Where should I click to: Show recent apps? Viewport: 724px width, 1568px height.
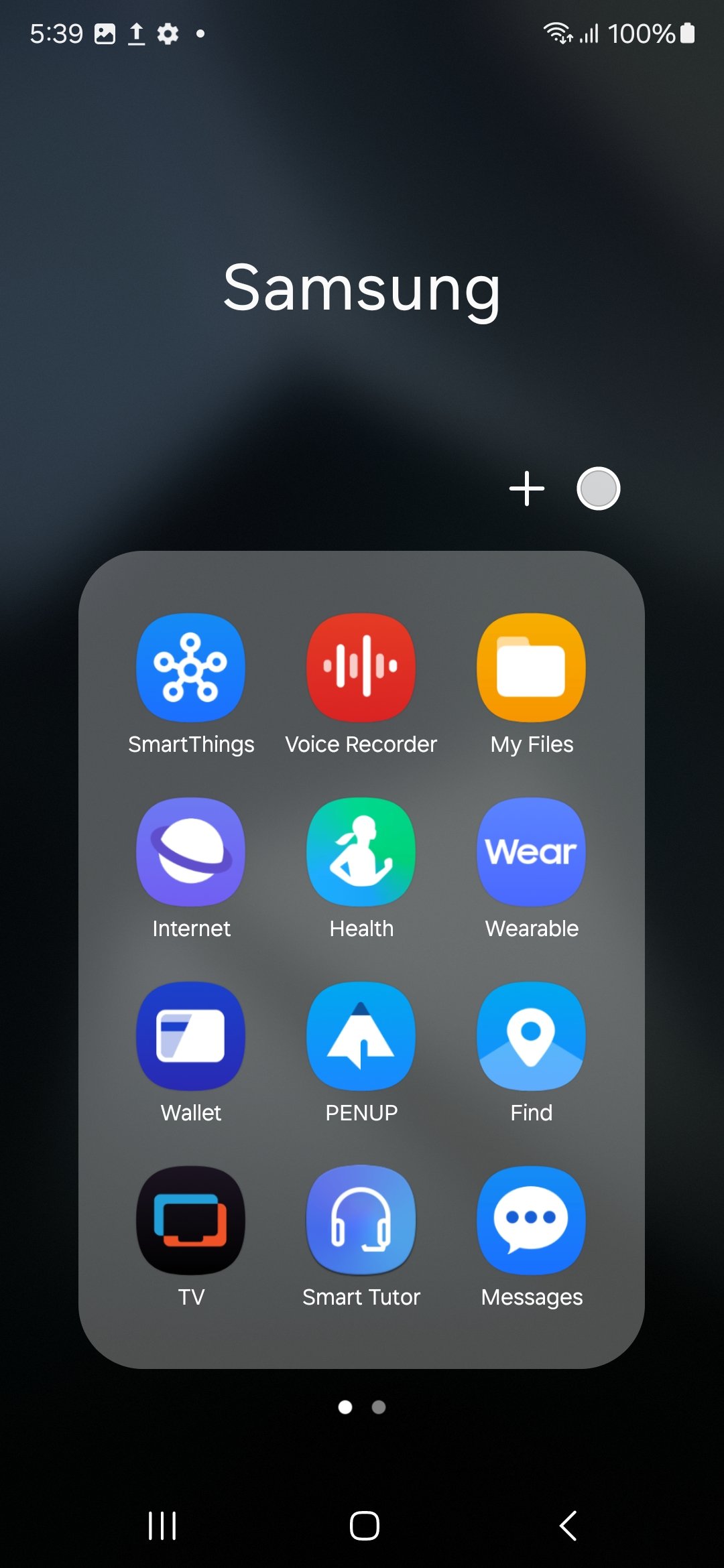pyautogui.click(x=162, y=1526)
